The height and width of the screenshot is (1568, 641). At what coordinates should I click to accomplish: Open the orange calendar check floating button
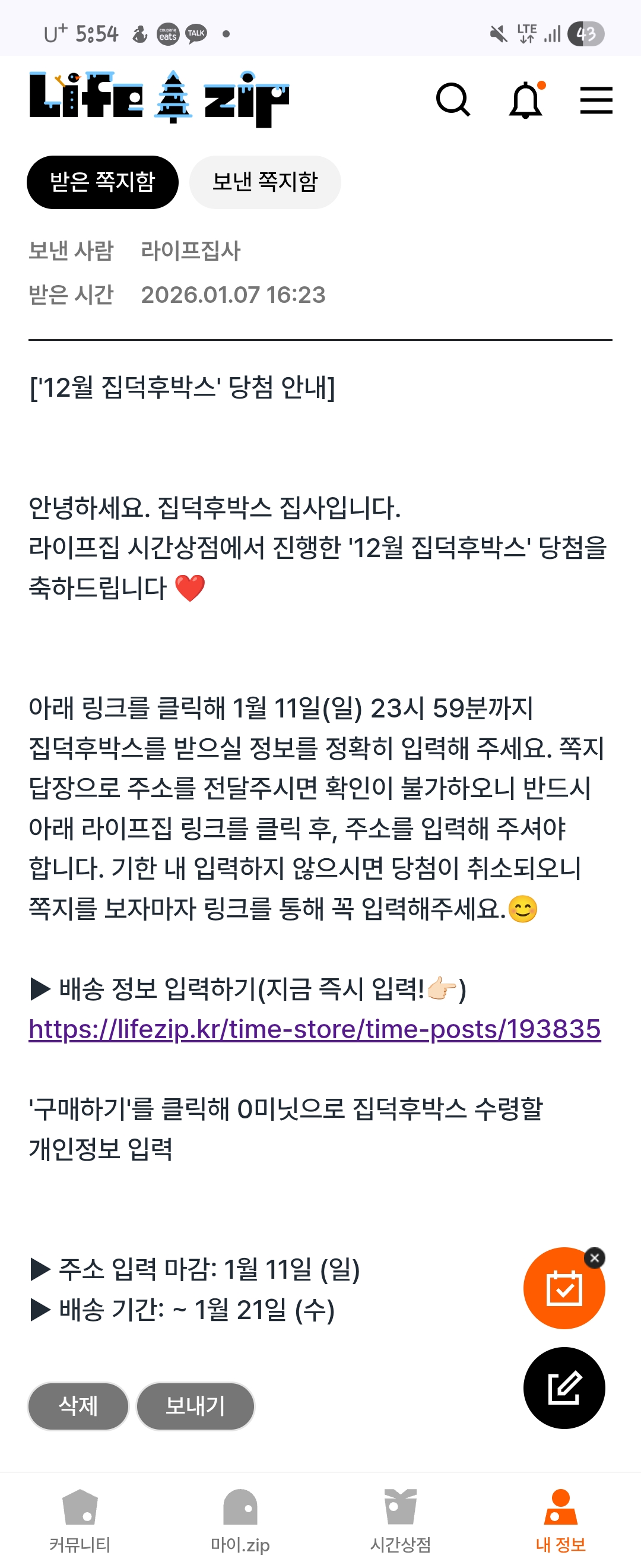[x=564, y=1288]
